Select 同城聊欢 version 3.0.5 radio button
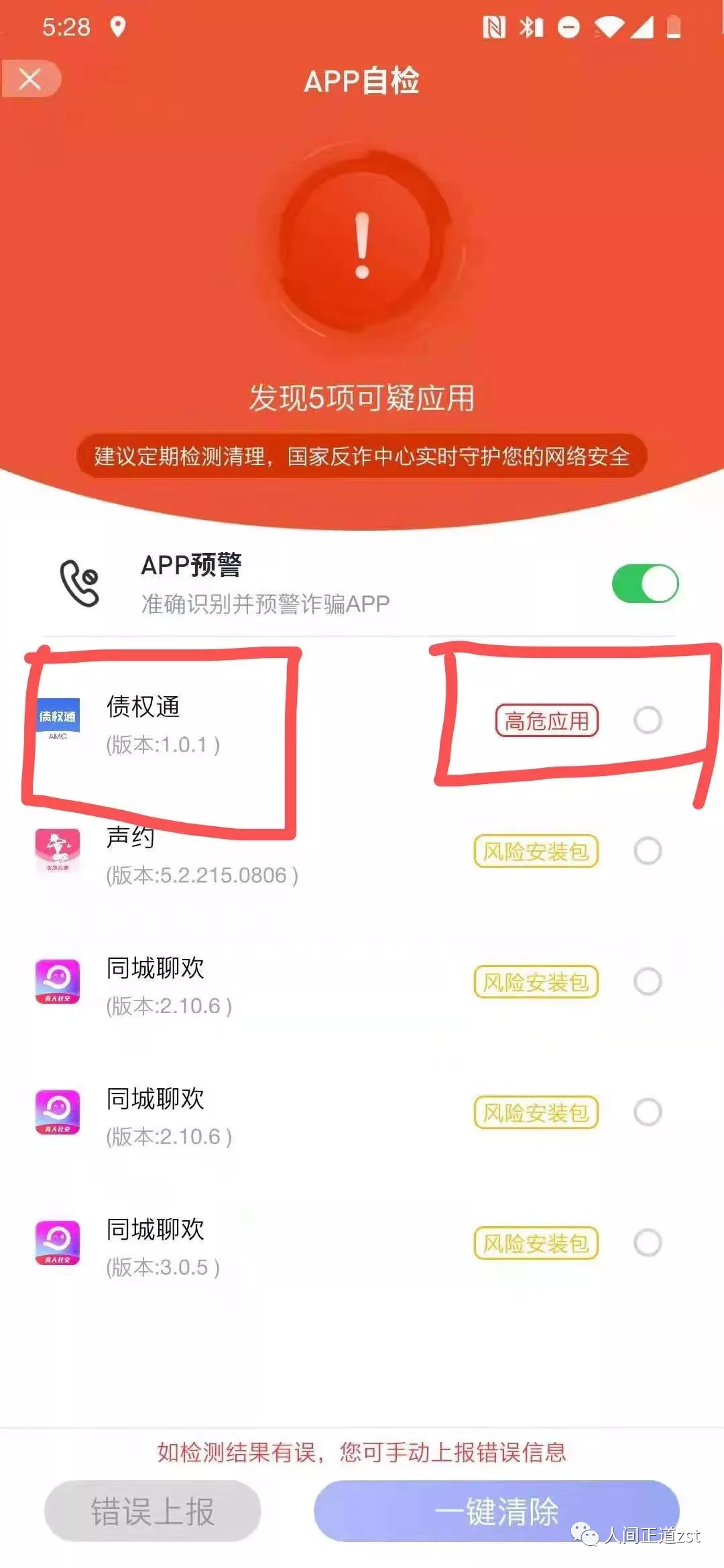 point(647,1243)
